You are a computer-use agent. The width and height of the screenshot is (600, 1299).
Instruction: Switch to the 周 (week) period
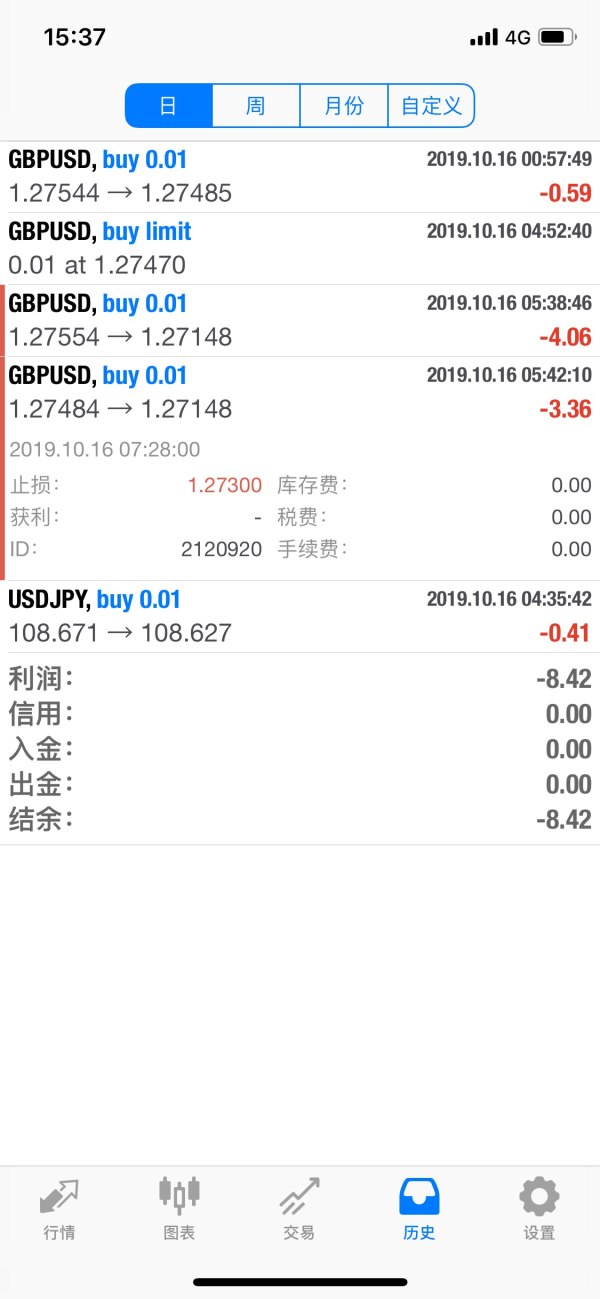[x=256, y=106]
